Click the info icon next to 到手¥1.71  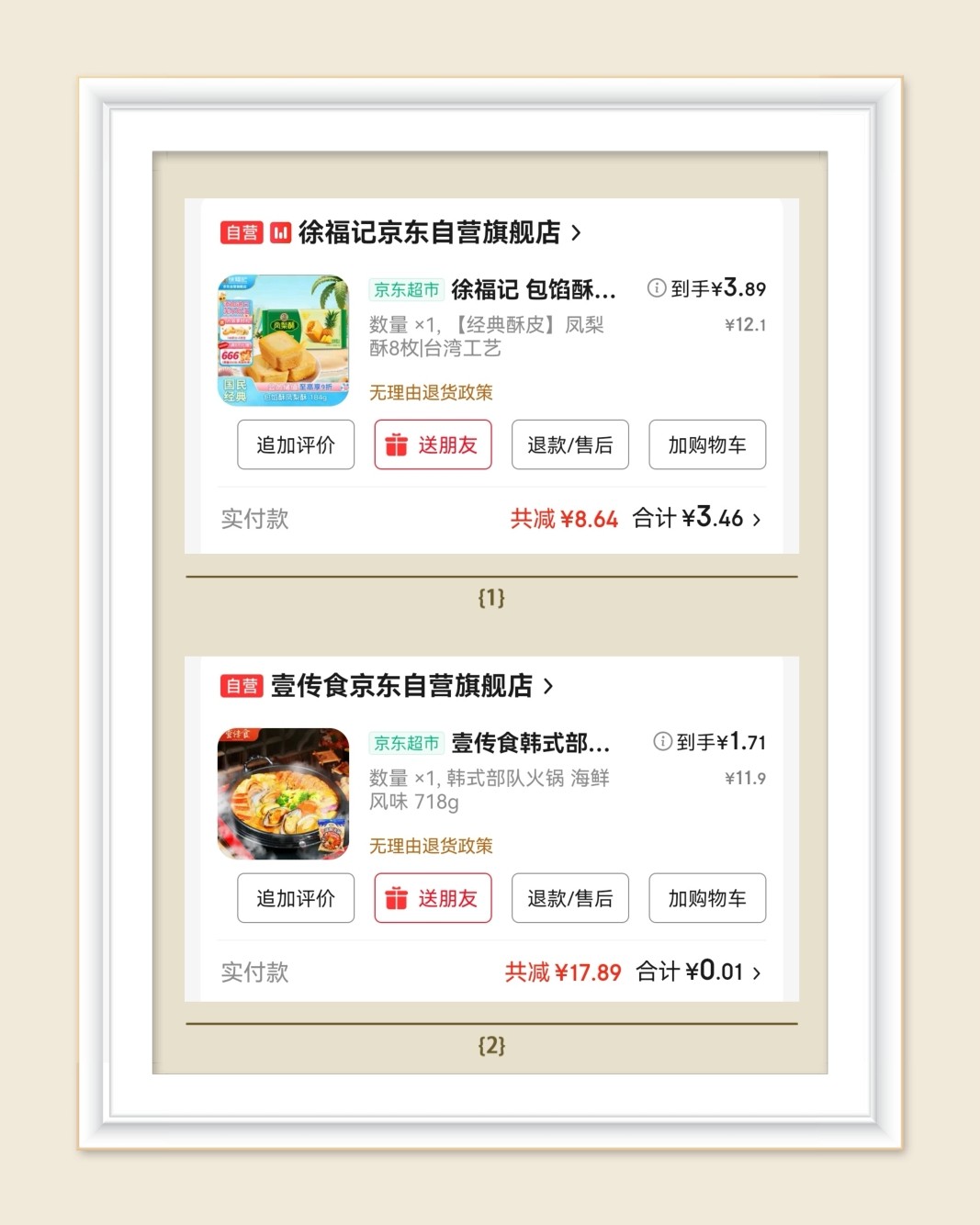tap(662, 741)
